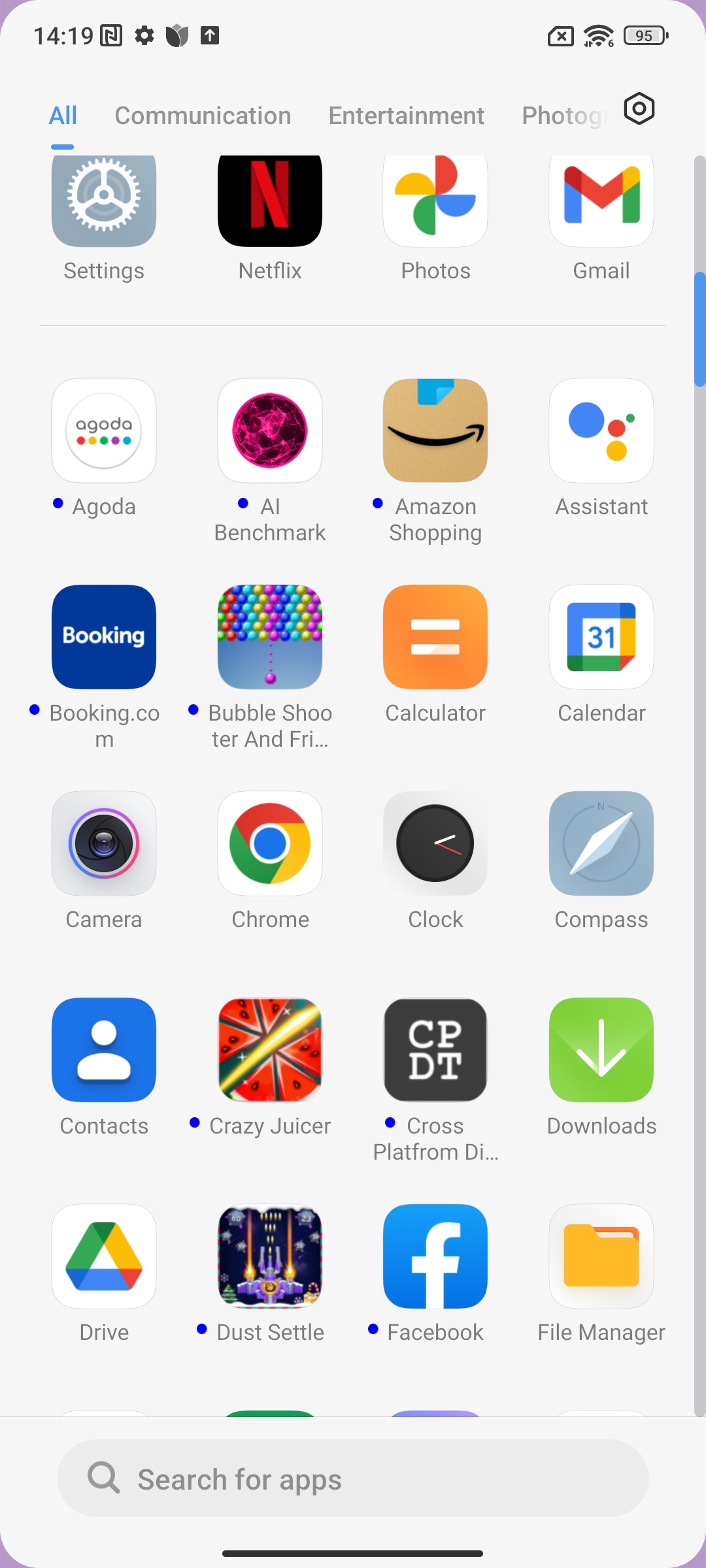Launch Google Photos
Image resolution: width=706 pixels, height=1568 pixels.
tap(435, 201)
